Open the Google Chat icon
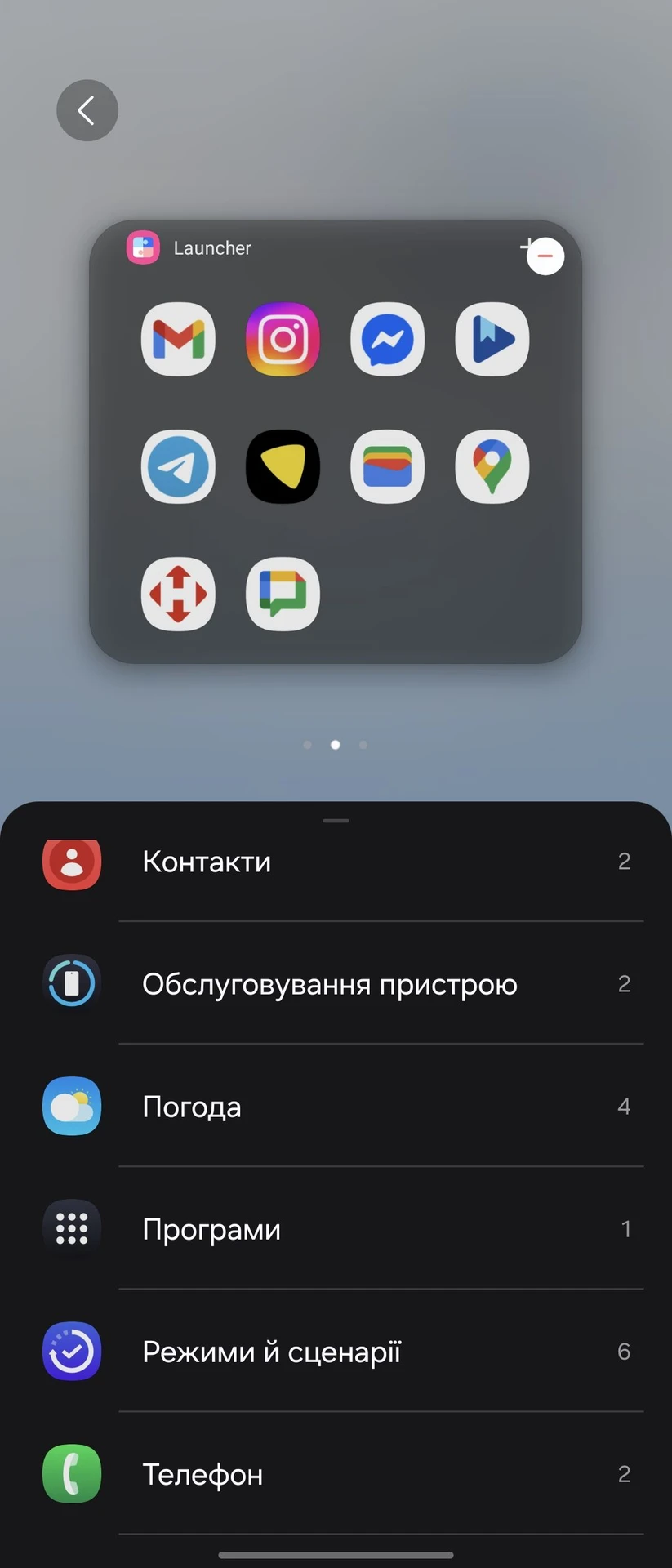This screenshot has height=1568, width=672. click(283, 594)
